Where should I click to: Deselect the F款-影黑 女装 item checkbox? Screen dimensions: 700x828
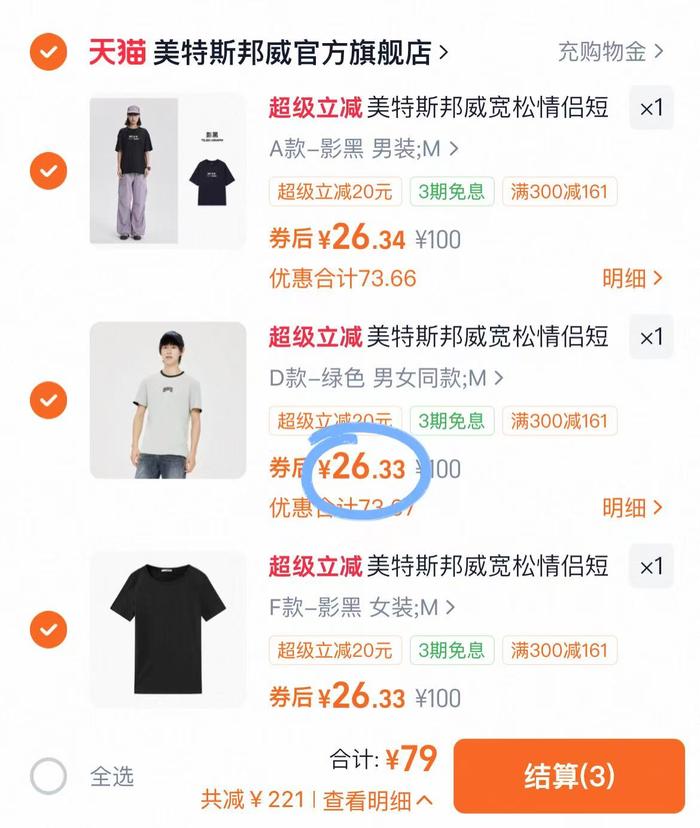pyautogui.click(x=48, y=630)
